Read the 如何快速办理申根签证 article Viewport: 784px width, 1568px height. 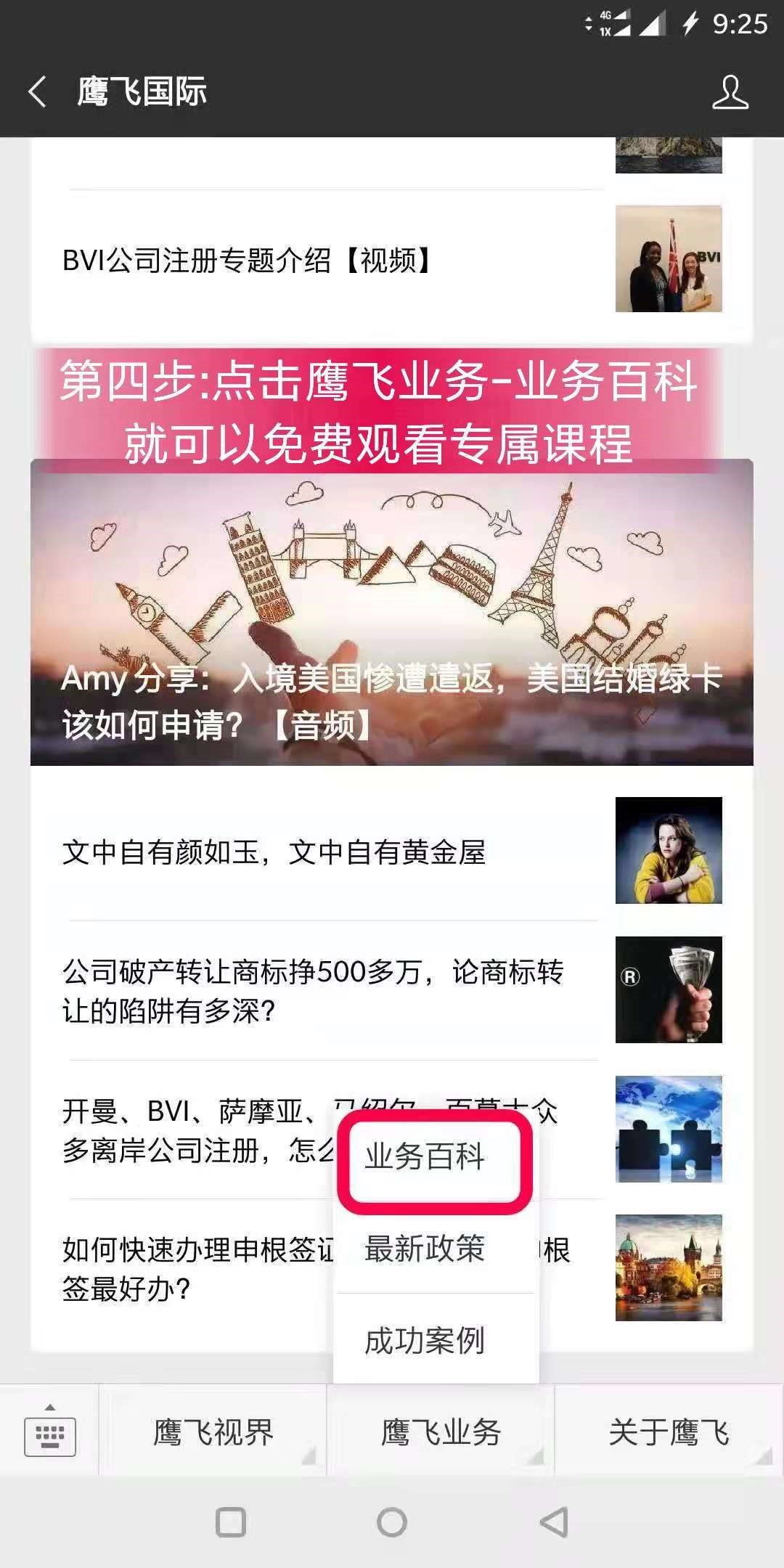189,1269
